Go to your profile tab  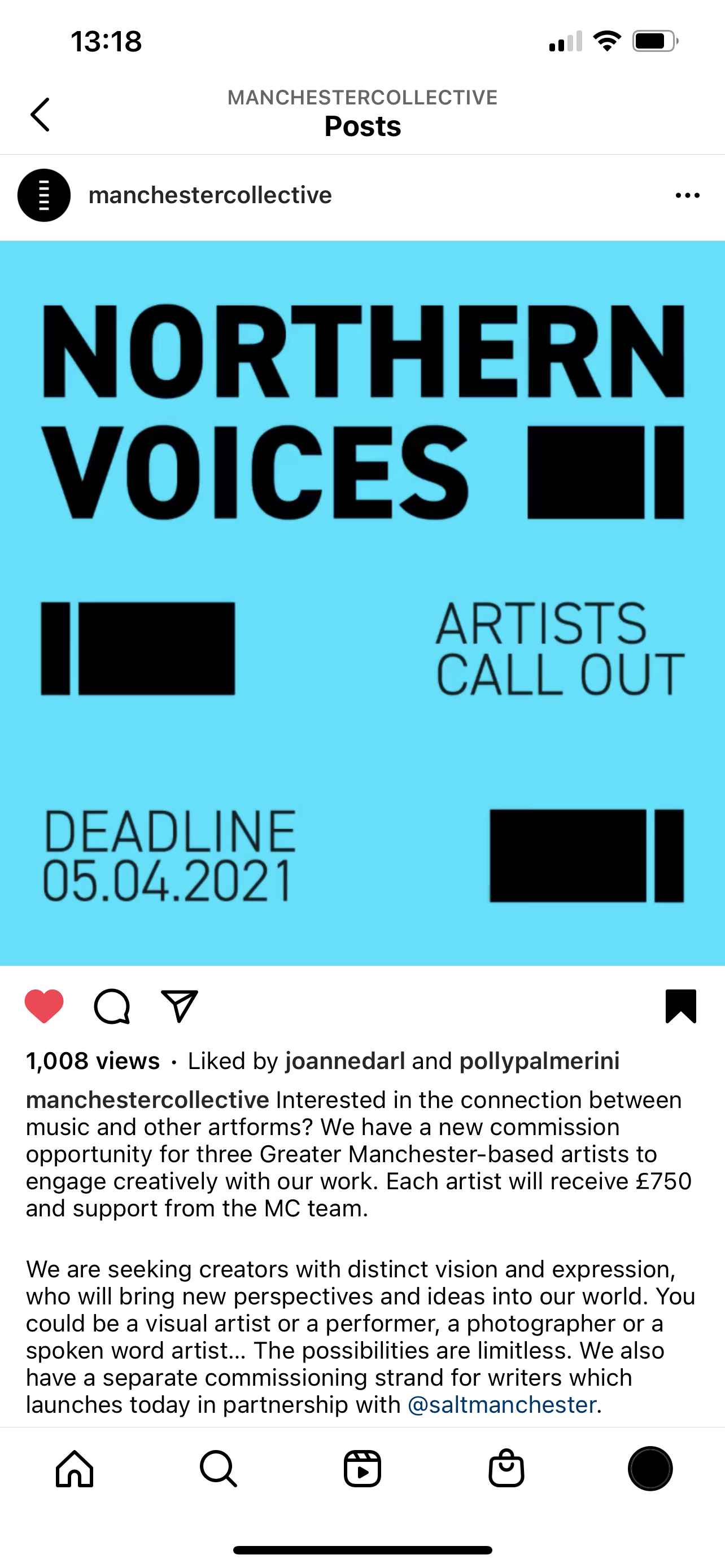pos(650,1469)
